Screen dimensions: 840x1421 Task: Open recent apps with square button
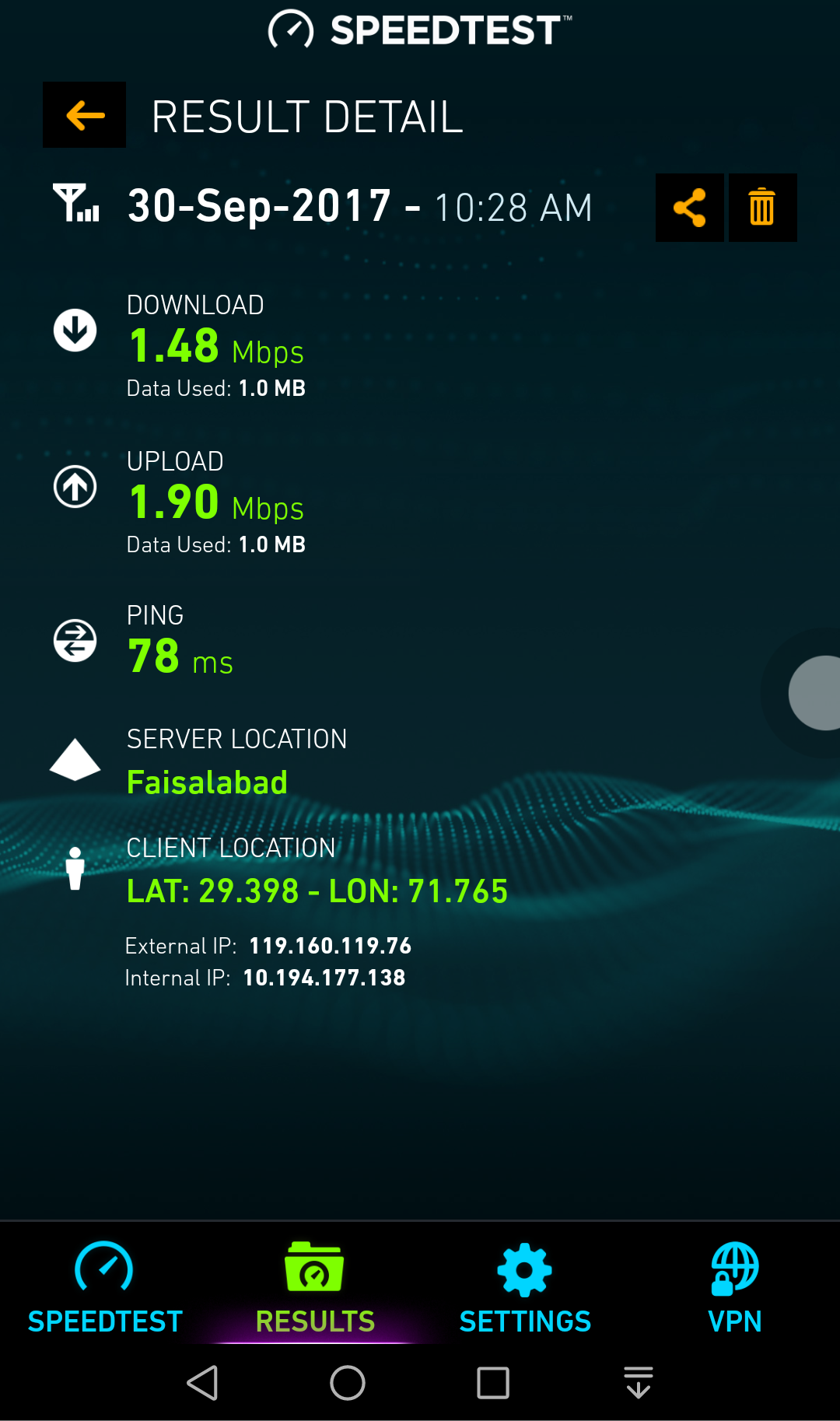(x=493, y=1383)
